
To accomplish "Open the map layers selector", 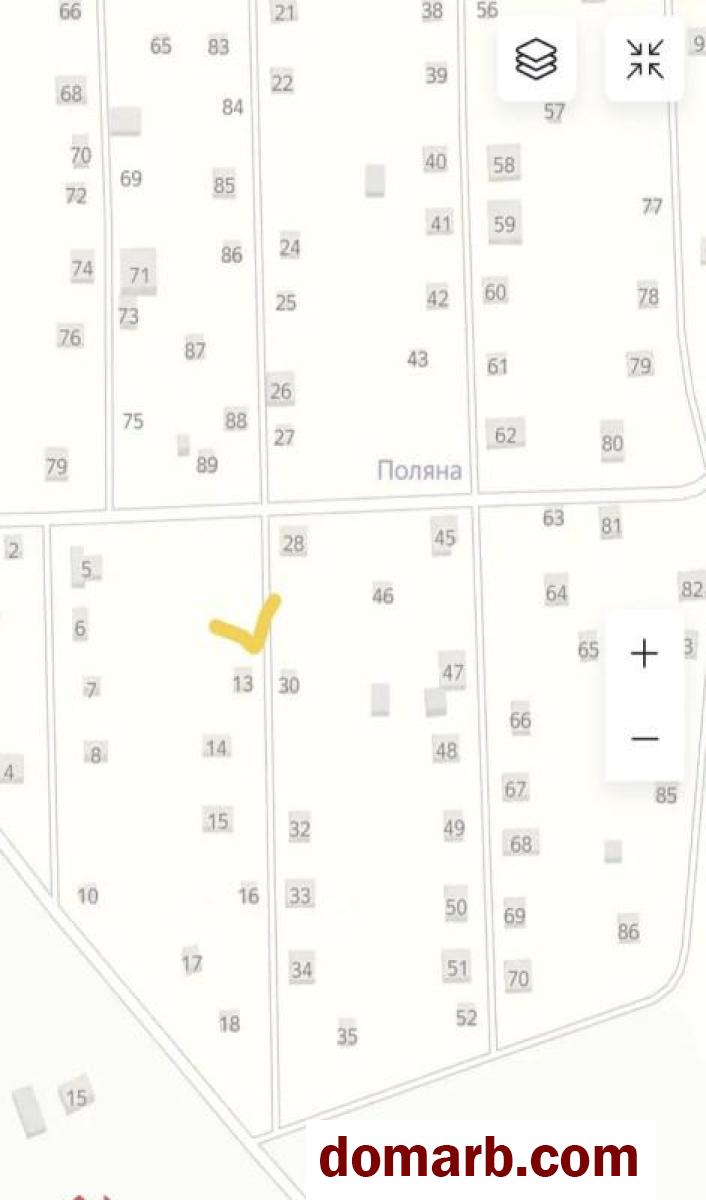I will [537, 60].
